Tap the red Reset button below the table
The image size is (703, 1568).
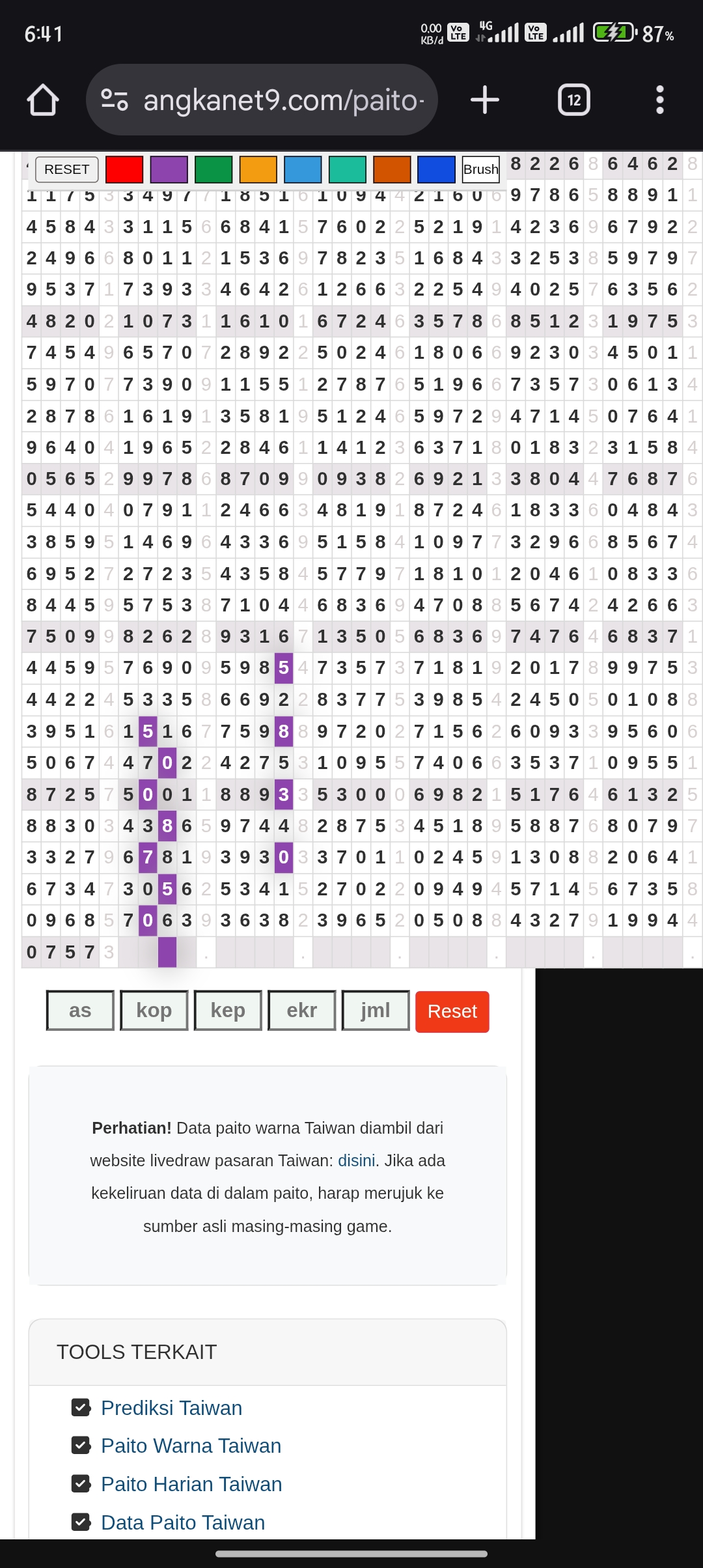point(452,1011)
